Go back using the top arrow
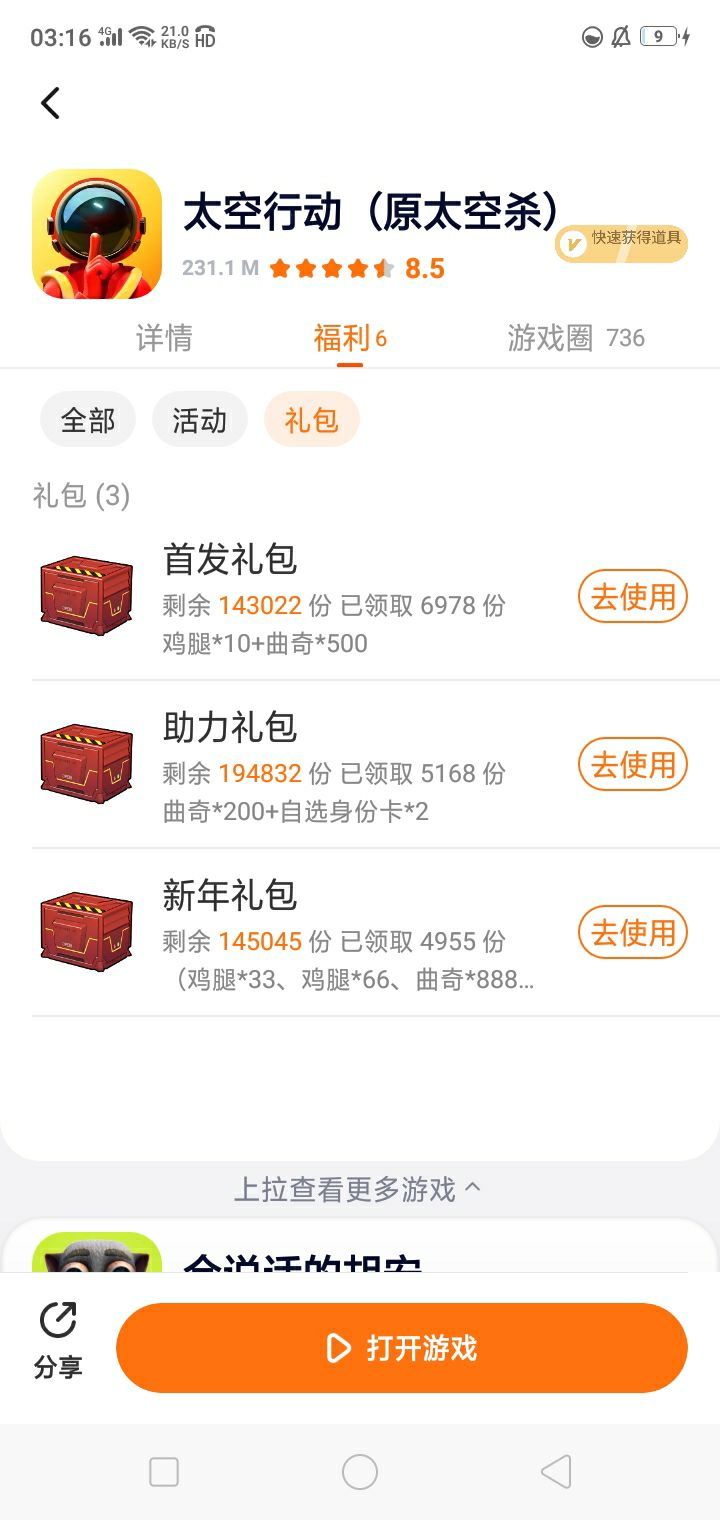 (x=50, y=103)
